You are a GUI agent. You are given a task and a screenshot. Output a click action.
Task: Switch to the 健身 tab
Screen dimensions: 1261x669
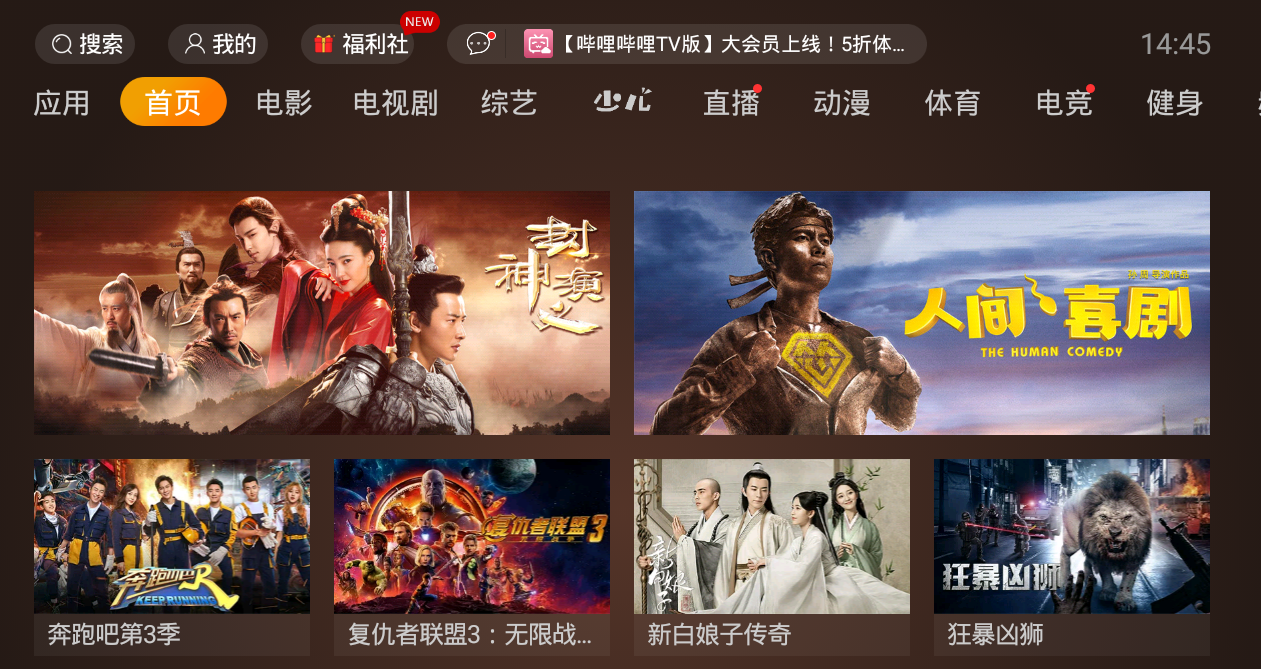1174,102
